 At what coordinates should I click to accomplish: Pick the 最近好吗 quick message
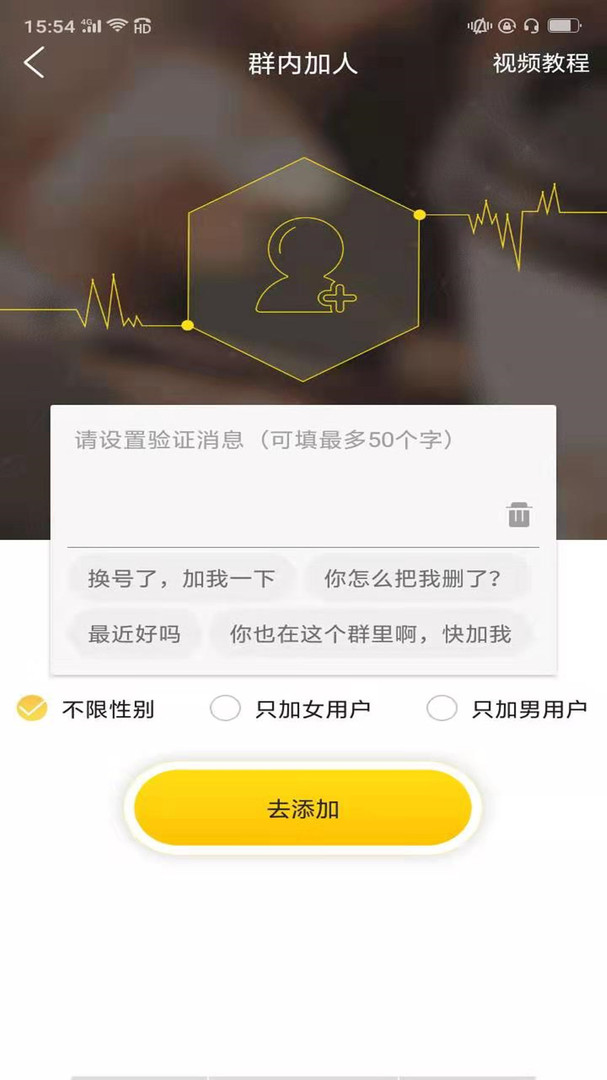click(x=134, y=634)
